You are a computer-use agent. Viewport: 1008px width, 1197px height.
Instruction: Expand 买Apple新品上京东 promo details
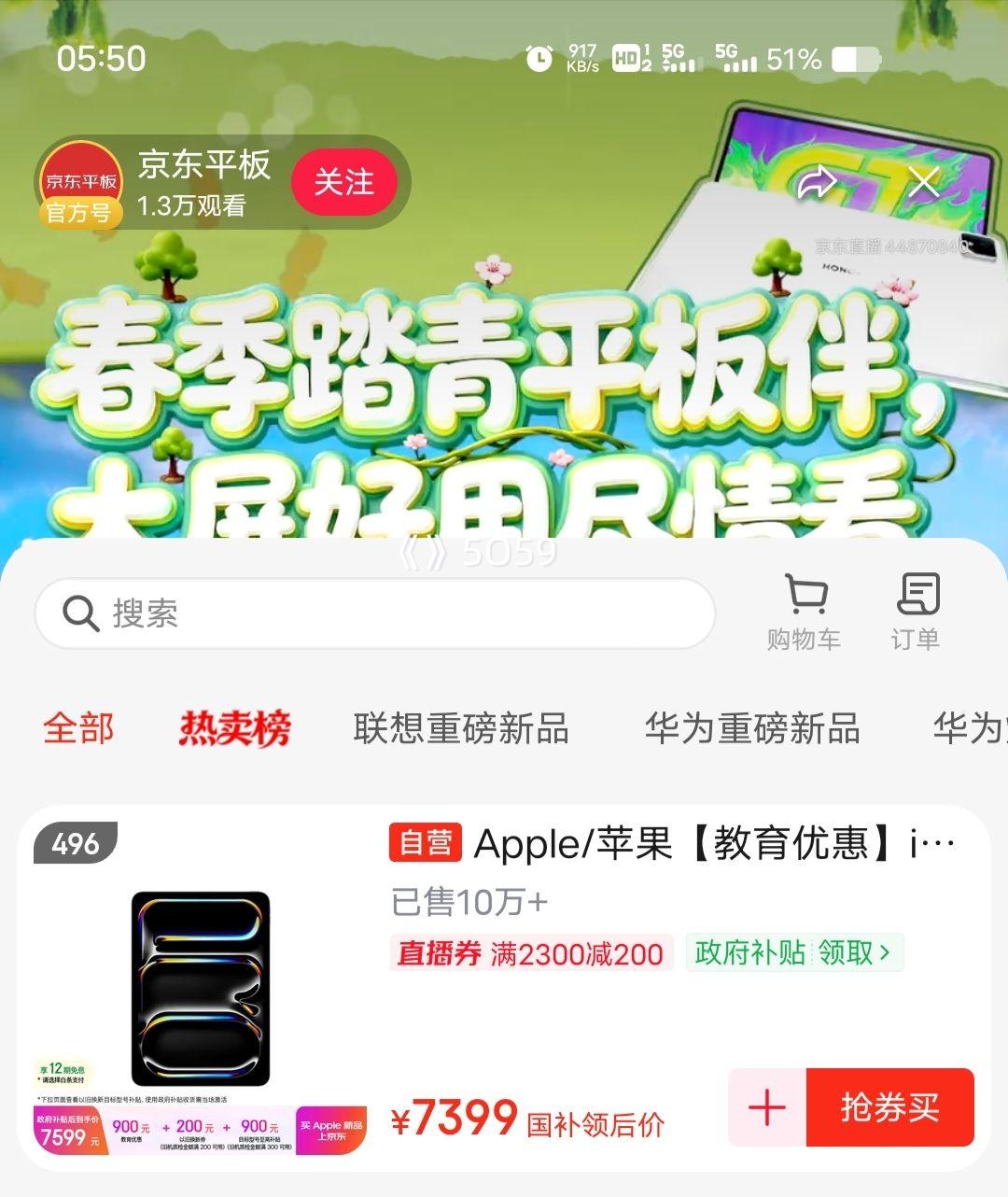pos(329,1132)
